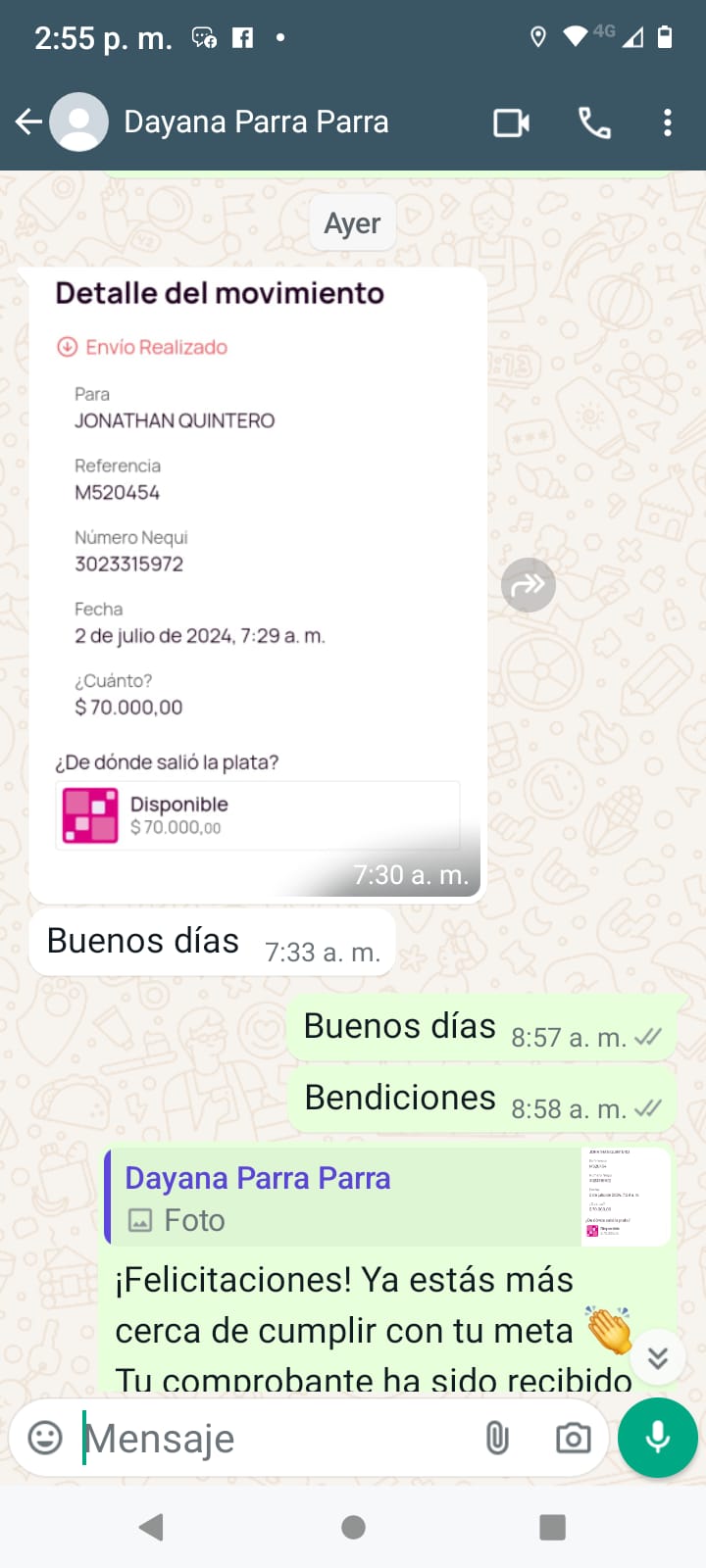Open the emoji picker
This screenshot has height=1568, width=706.
pyautogui.click(x=45, y=1438)
